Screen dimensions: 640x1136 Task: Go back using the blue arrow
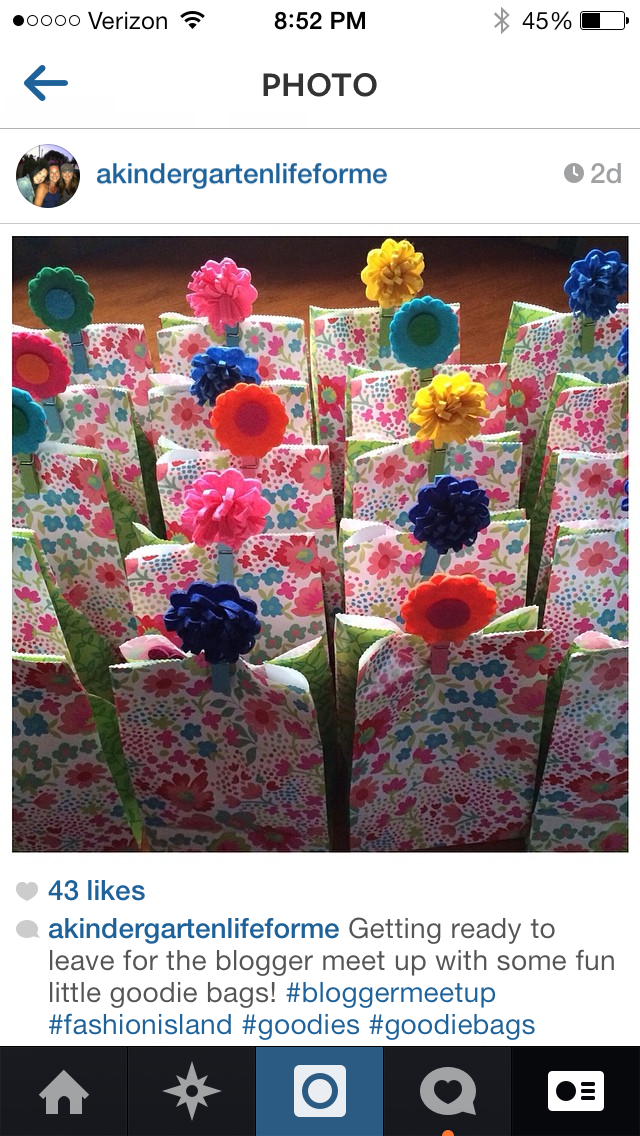tap(46, 83)
